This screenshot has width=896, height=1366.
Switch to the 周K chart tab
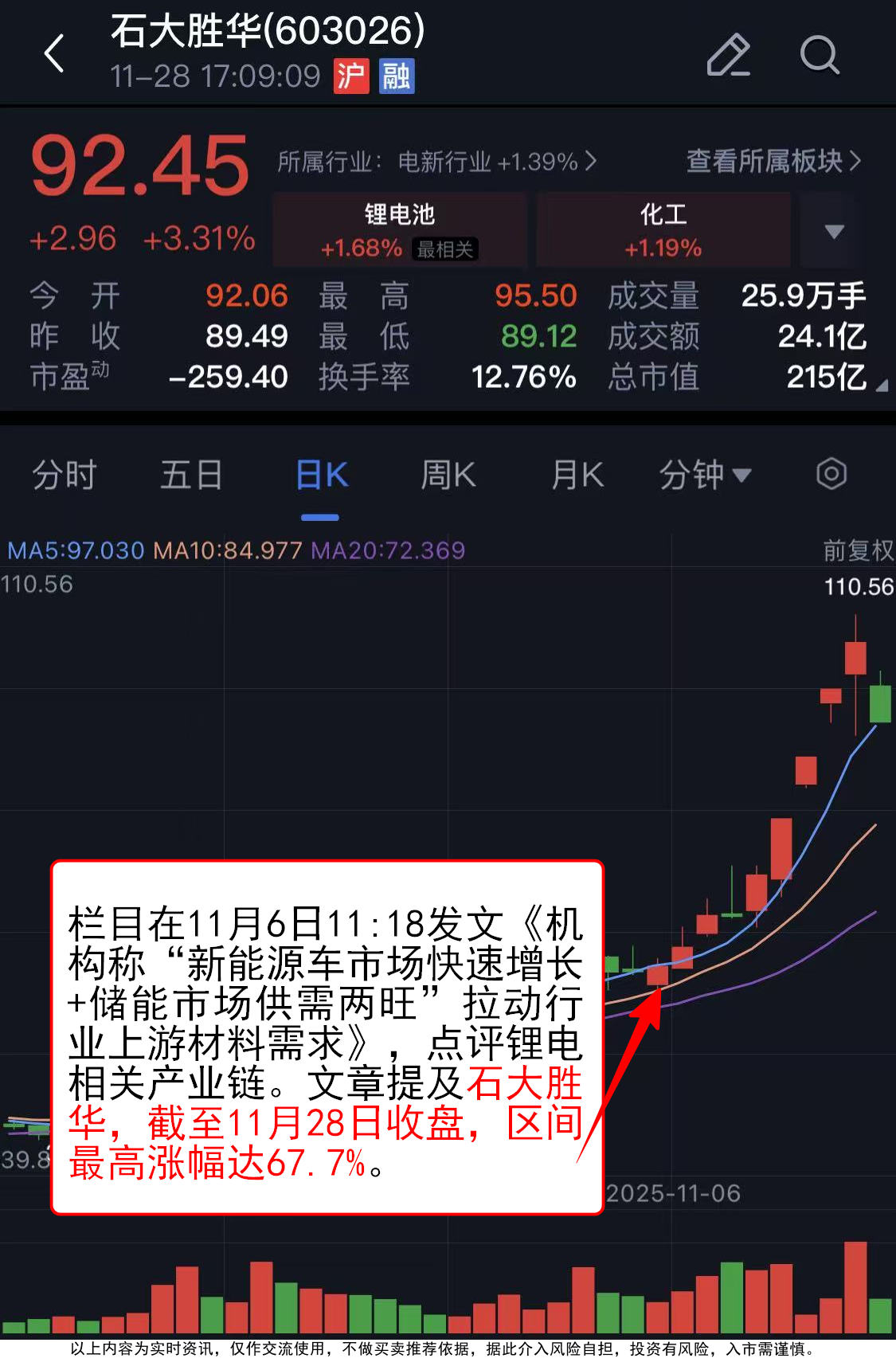[448, 476]
